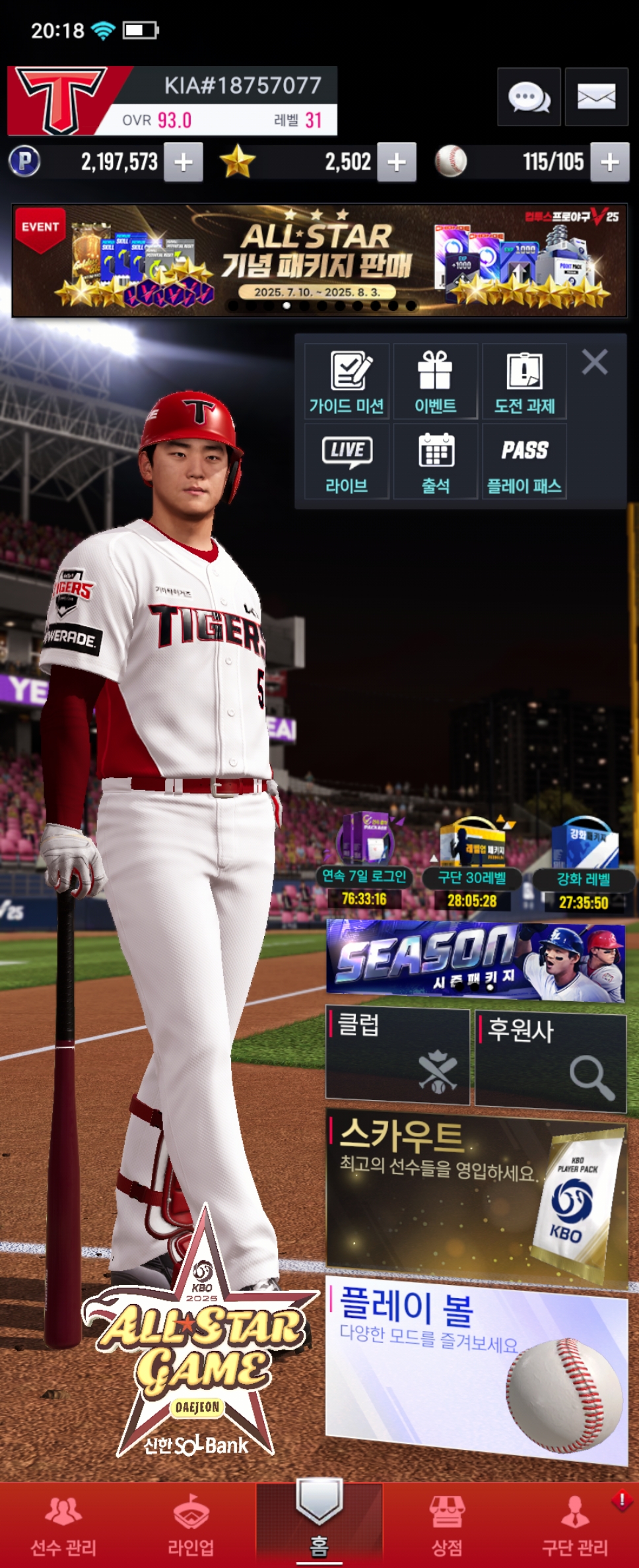
Task: Open 도전 과제
Action: 524,381
